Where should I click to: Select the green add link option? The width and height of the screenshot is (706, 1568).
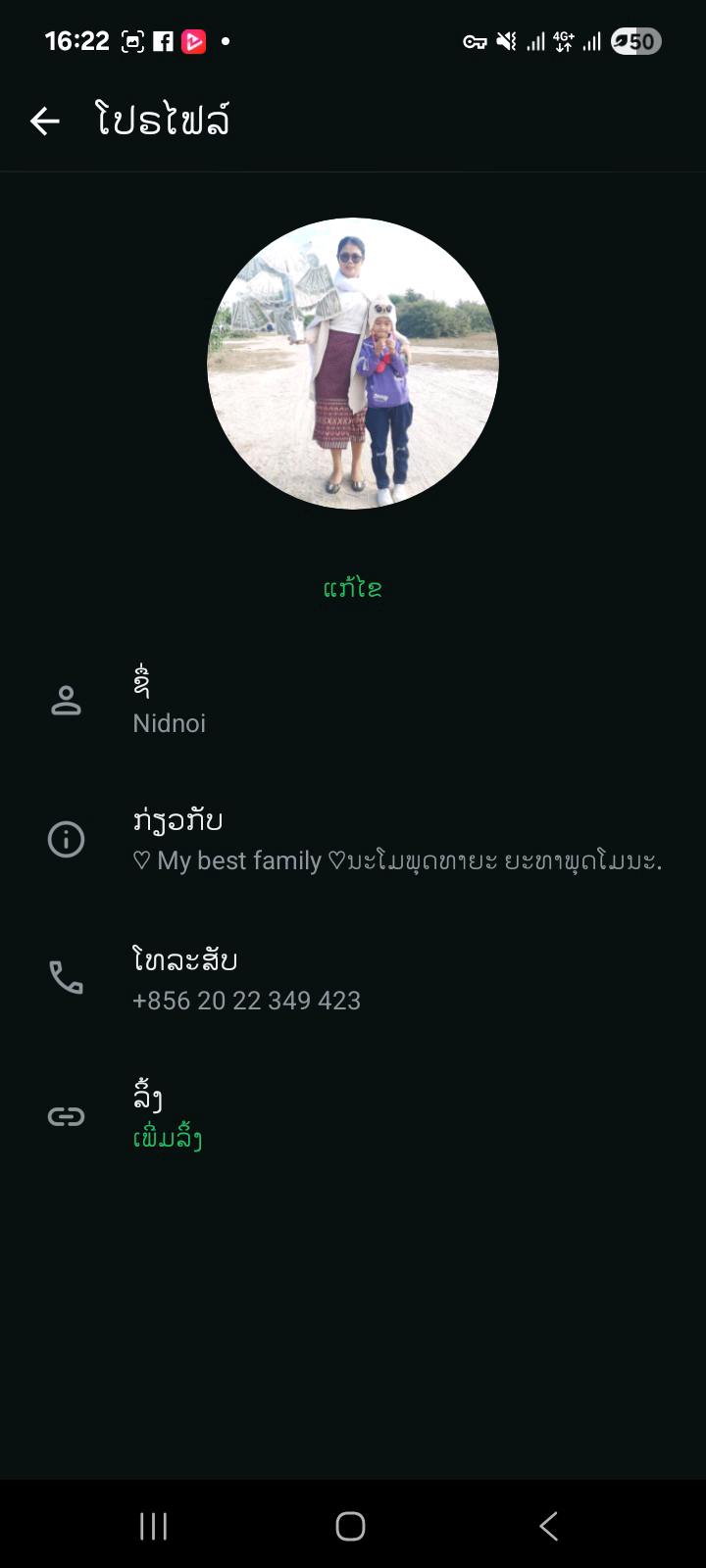(168, 1139)
